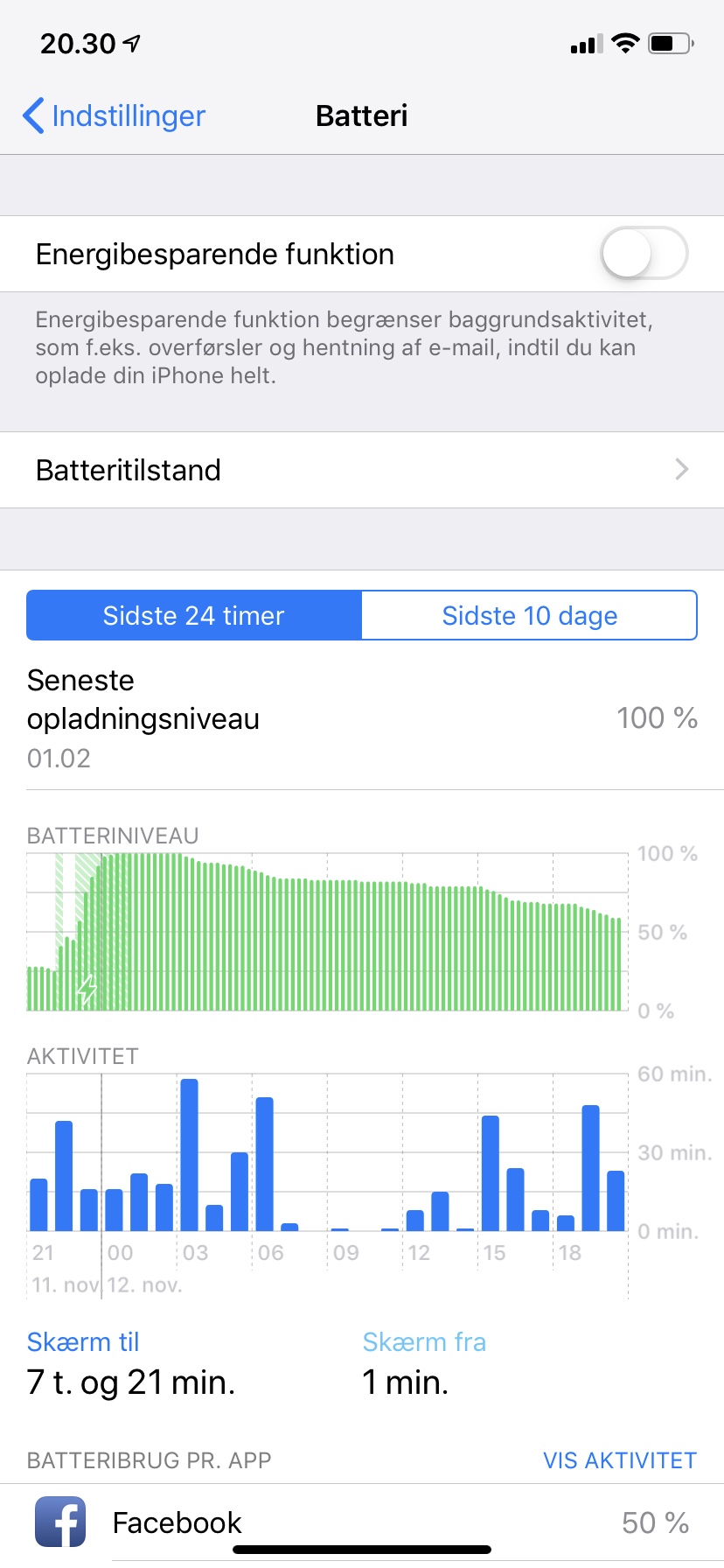Select the 03 hour activity bar
Image resolution: width=724 pixels, height=1568 pixels.
[x=190, y=1155]
